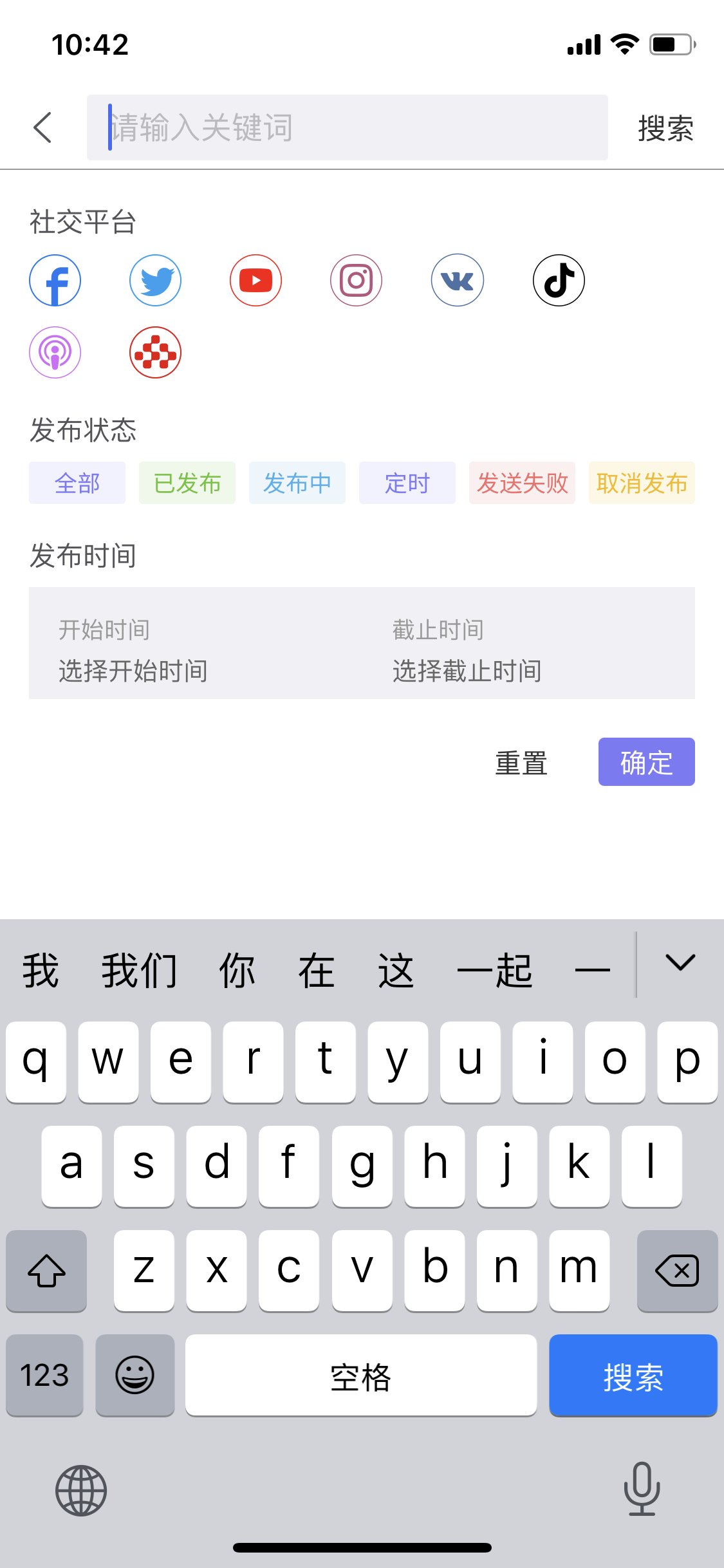Select the Instagram platform icon
The width and height of the screenshot is (724, 1568).
click(x=356, y=280)
